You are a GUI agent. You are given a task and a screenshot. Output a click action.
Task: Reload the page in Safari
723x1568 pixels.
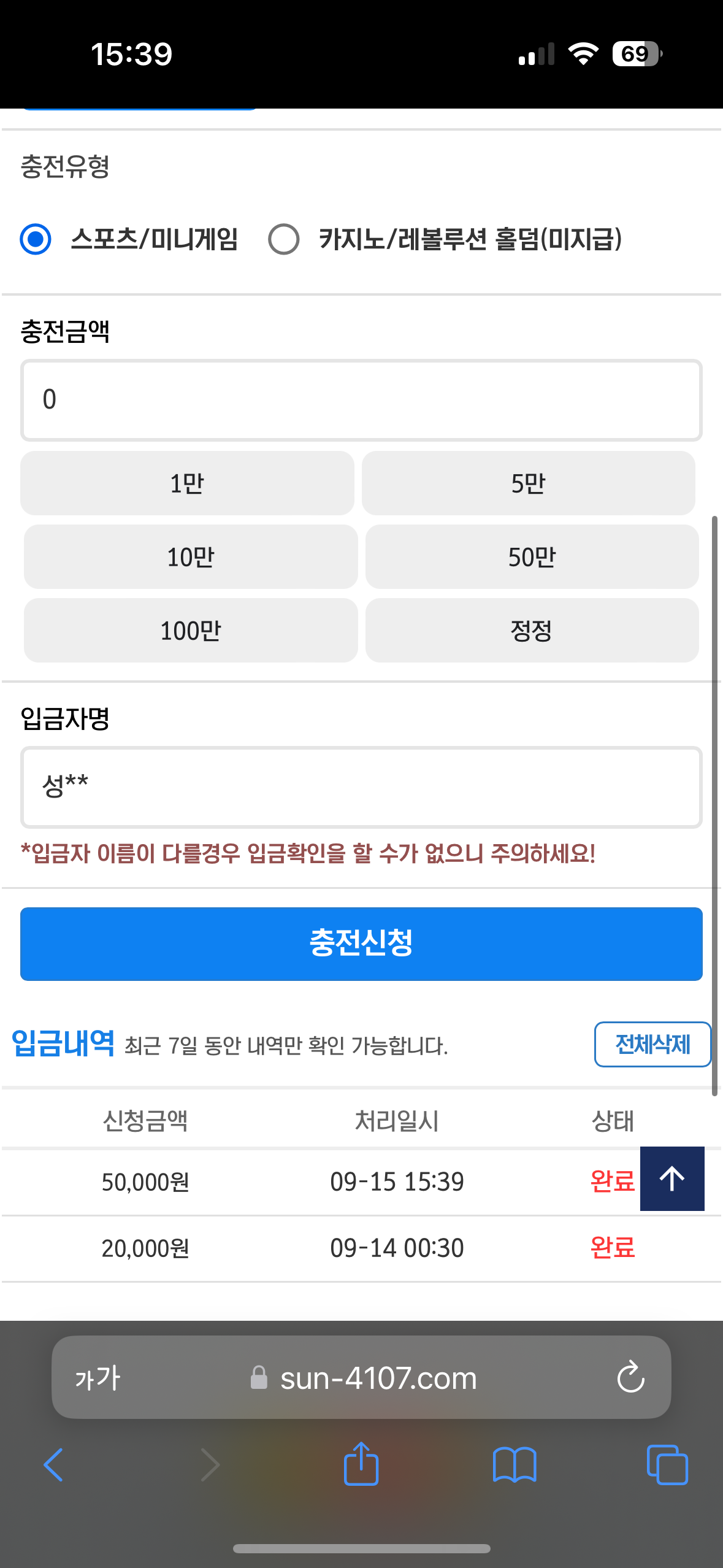pos(630,1377)
